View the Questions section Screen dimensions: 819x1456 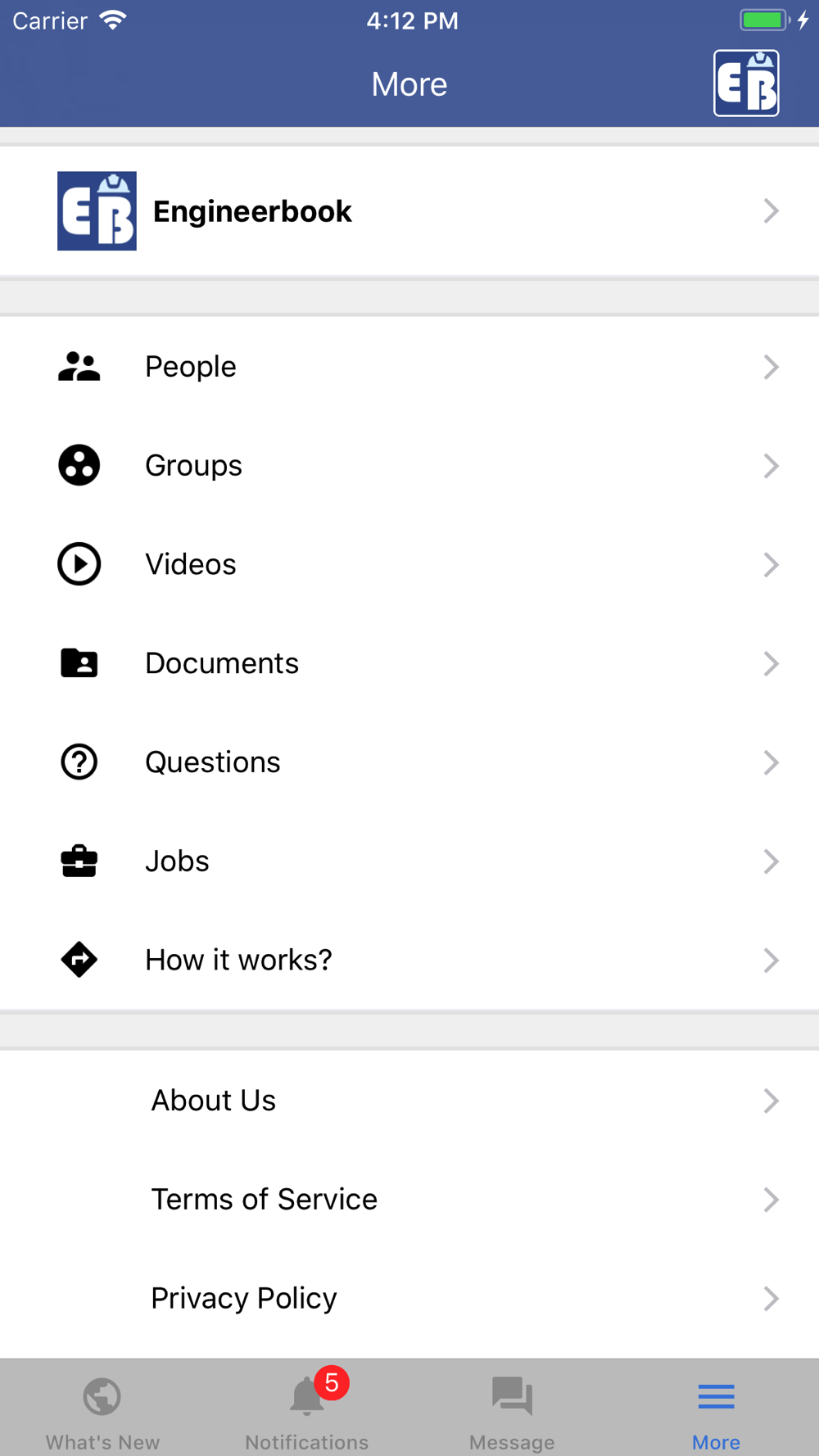click(x=409, y=762)
